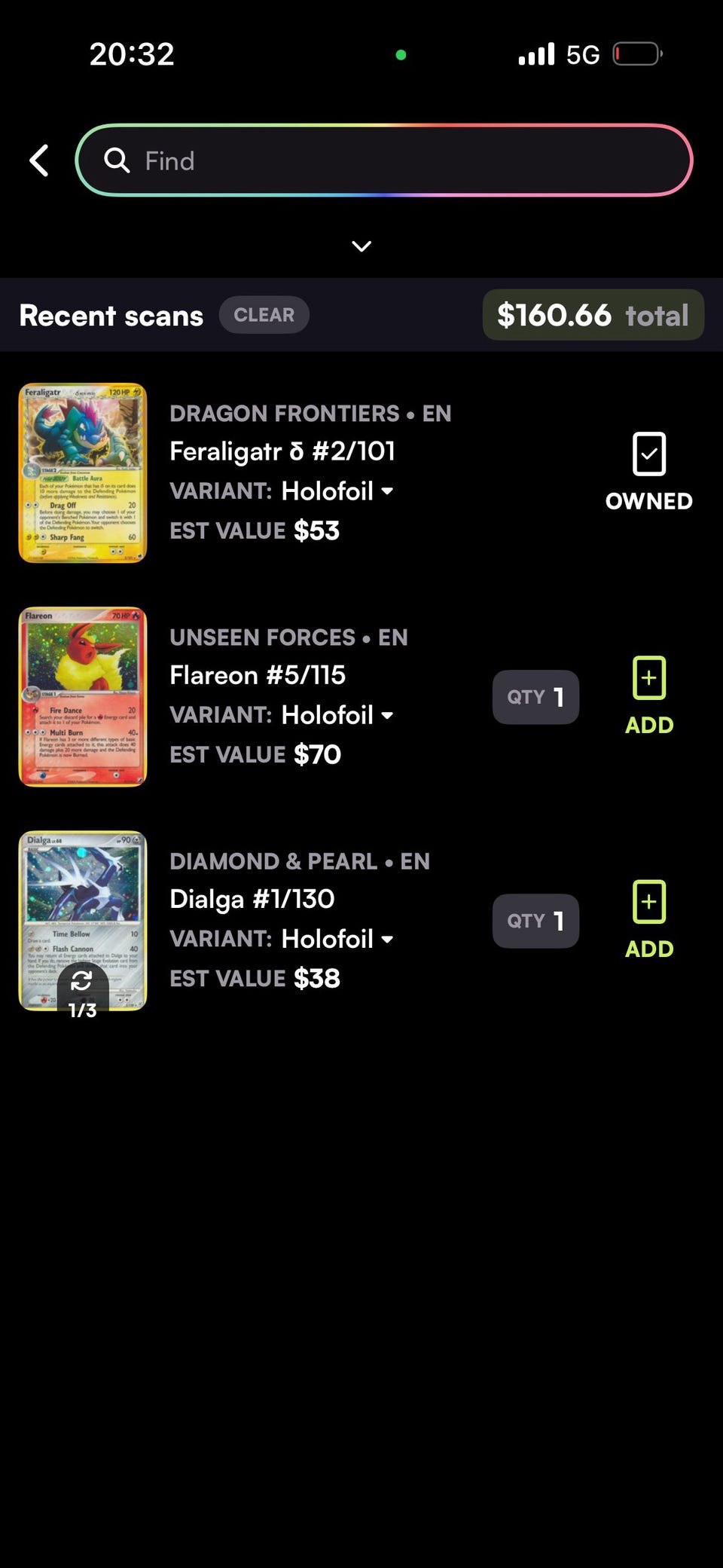Viewport: 723px width, 1568px height.
Task: Tap the Find search field
Action: (x=384, y=160)
